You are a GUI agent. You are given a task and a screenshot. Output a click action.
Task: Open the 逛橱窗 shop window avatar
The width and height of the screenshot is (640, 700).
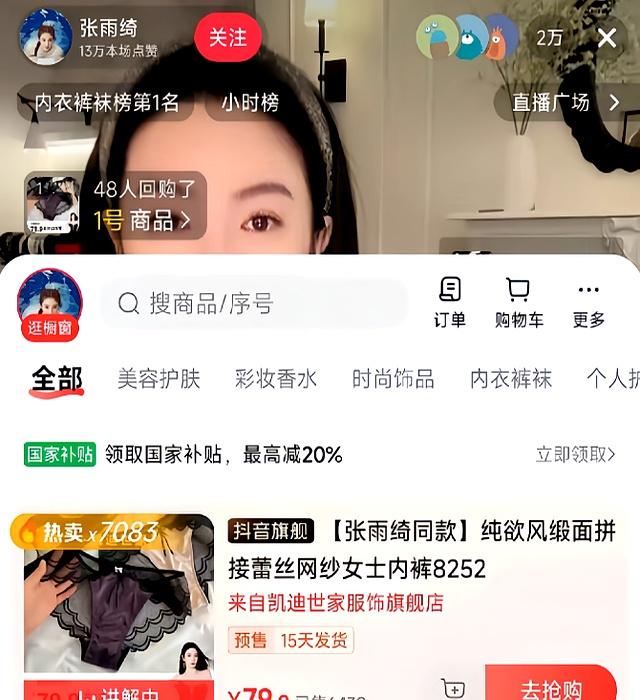pyautogui.click(x=50, y=304)
